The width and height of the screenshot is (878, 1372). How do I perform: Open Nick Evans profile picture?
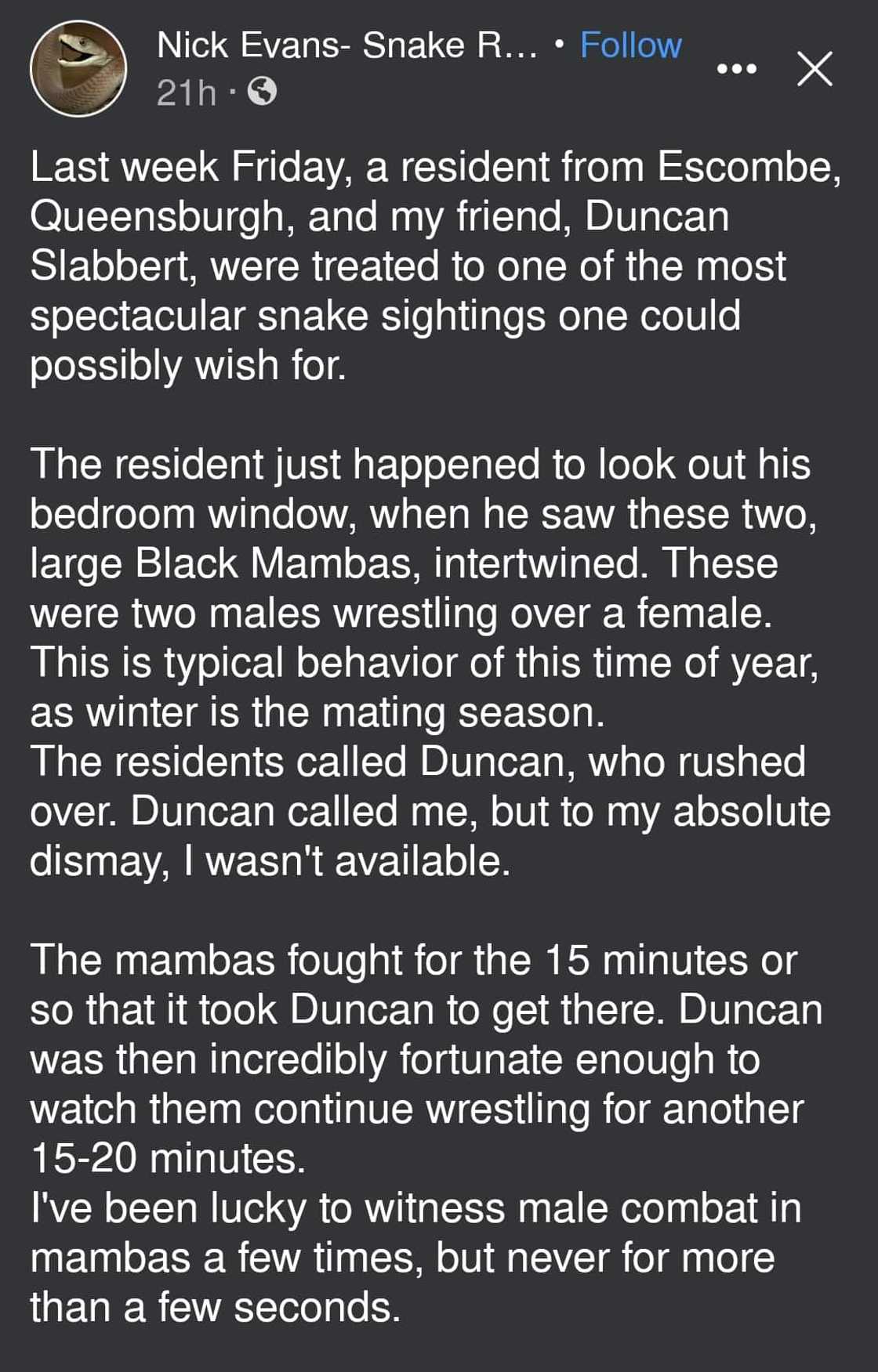pos(78,69)
